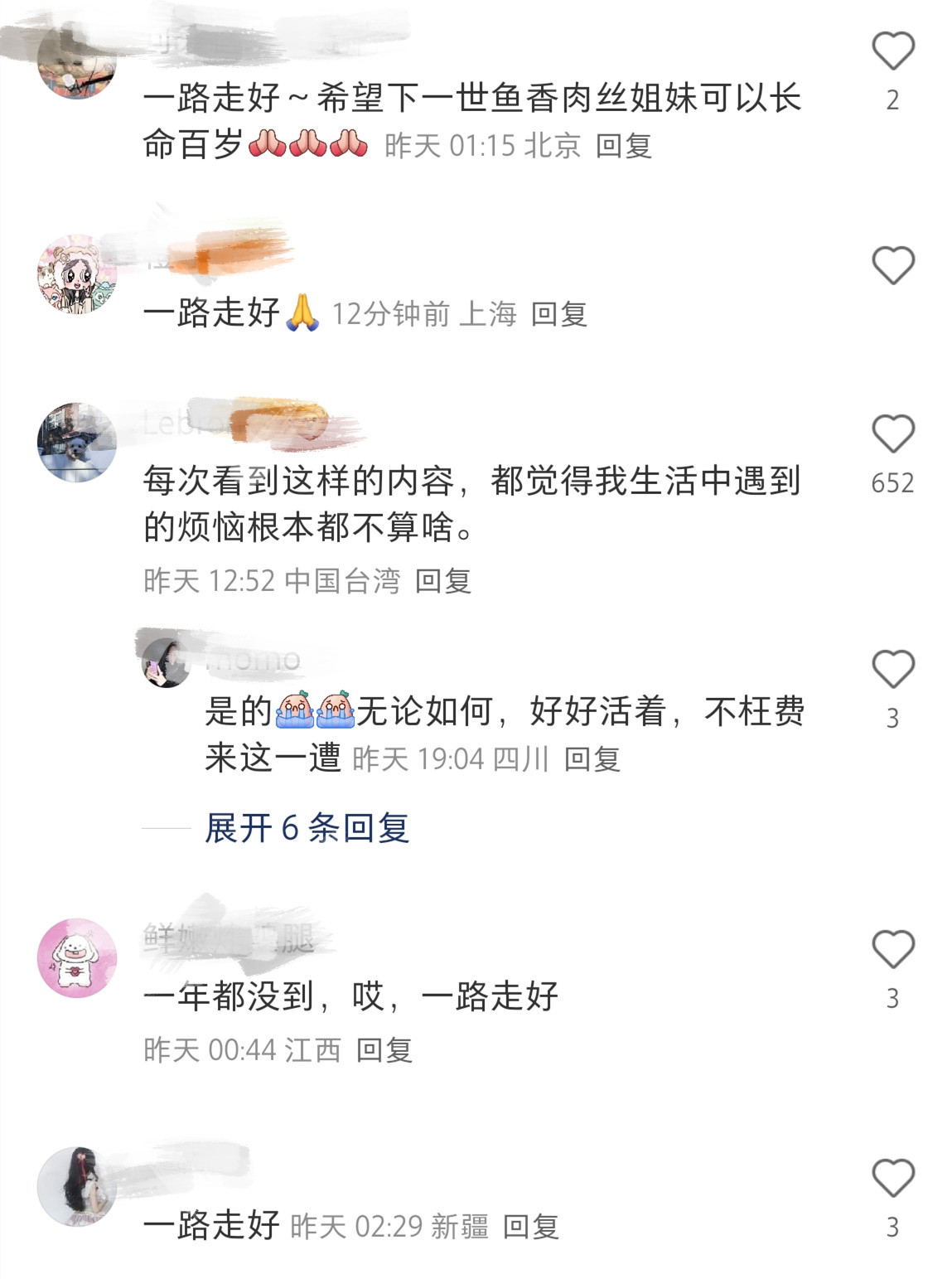The height and width of the screenshot is (1279, 952).
Task: Open avatar of the 中国台湾 commenter
Action: 77,442
